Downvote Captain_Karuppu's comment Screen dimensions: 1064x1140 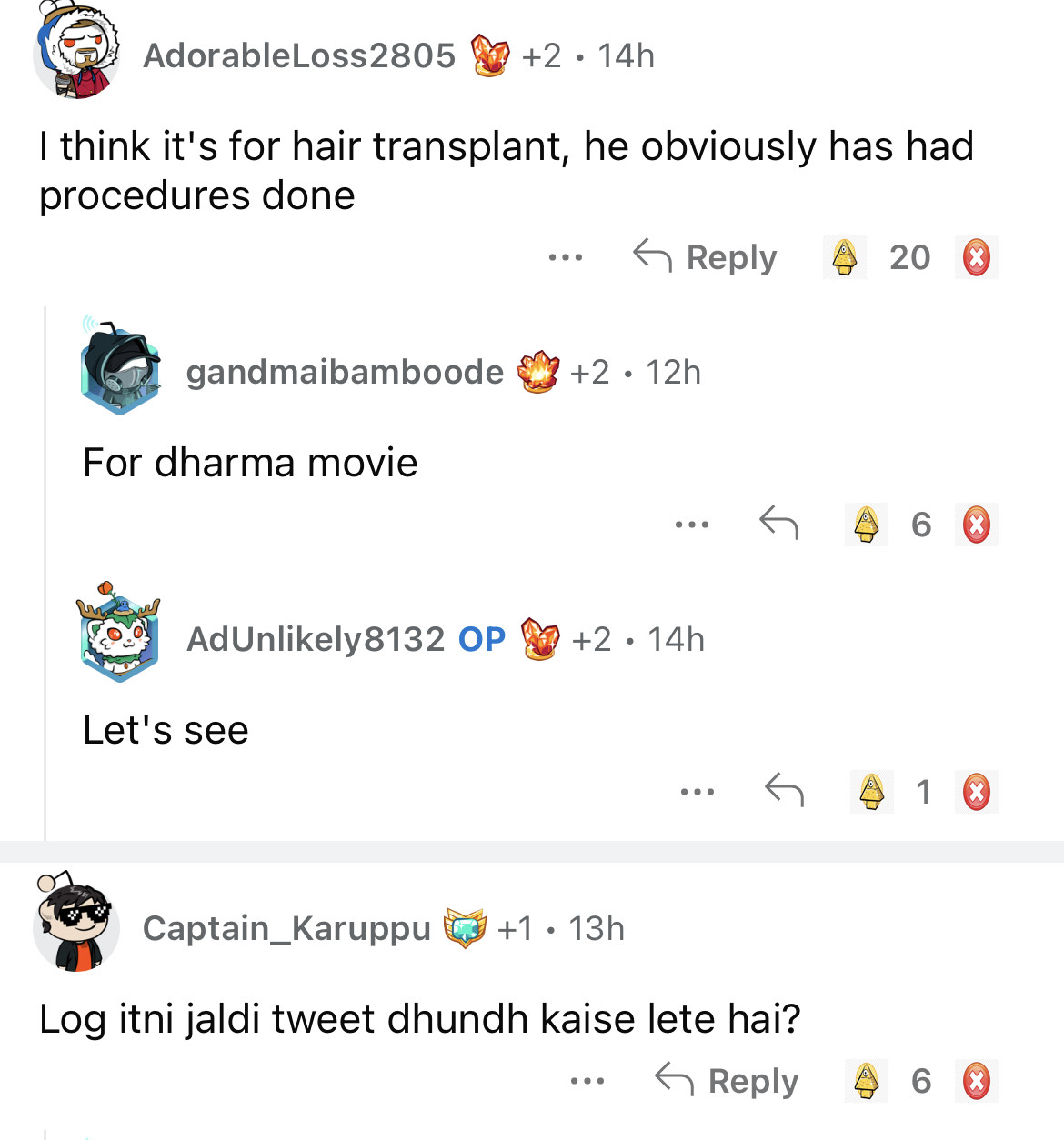click(x=976, y=1081)
